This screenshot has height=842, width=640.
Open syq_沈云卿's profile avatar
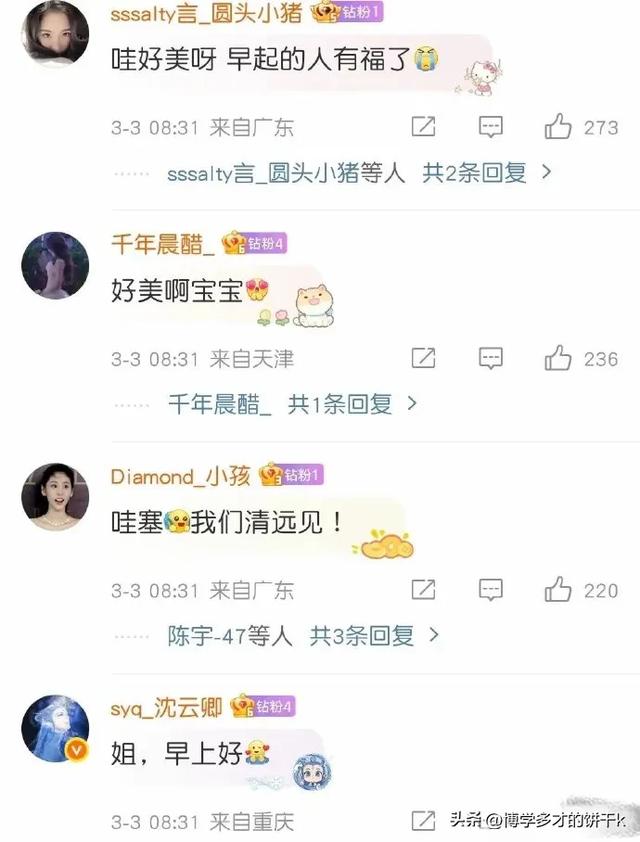[55, 729]
